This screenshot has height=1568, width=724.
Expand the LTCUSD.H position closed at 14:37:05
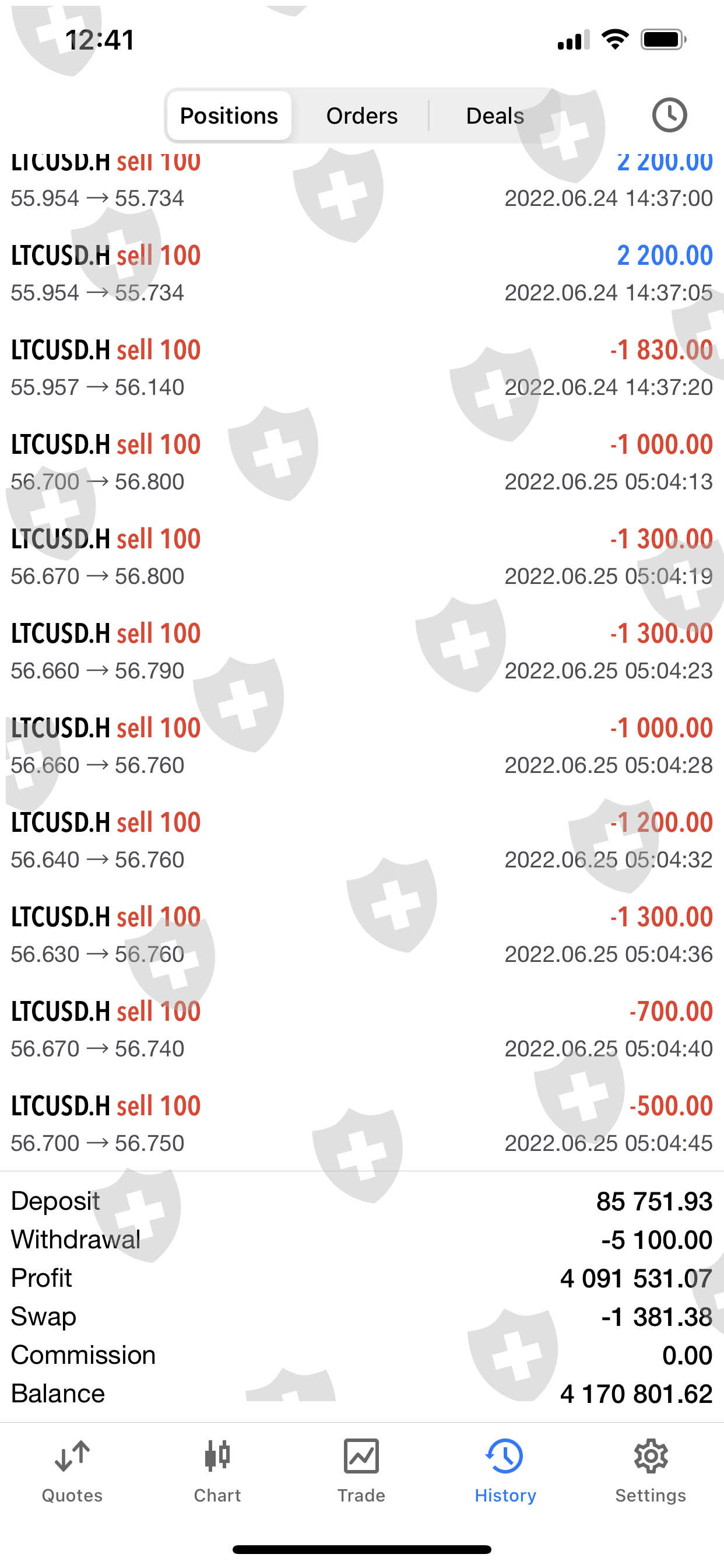pos(361,274)
